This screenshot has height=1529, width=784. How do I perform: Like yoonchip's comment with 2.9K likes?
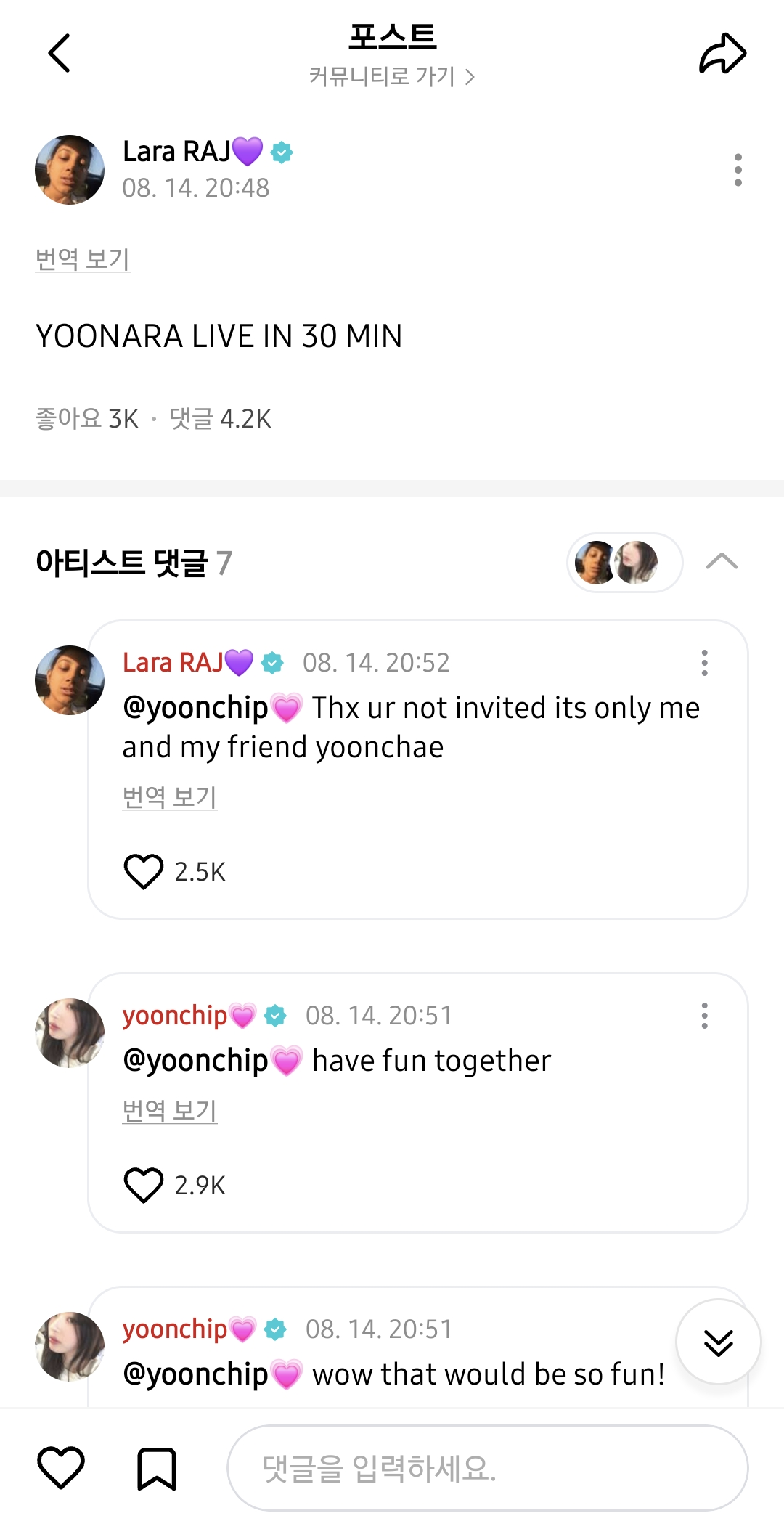[x=144, y=1185]
